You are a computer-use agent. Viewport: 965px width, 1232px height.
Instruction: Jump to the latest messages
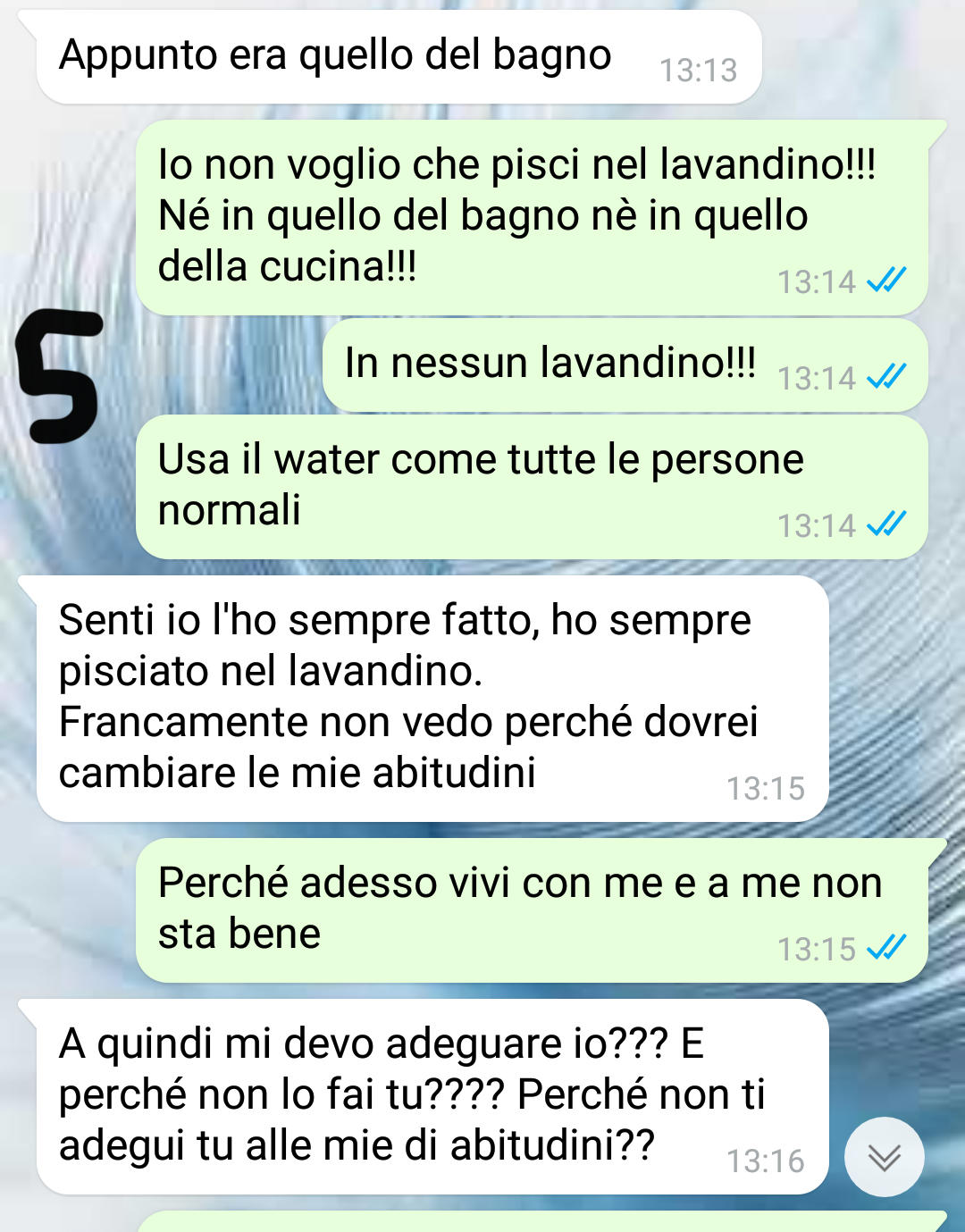point(884,1157)
